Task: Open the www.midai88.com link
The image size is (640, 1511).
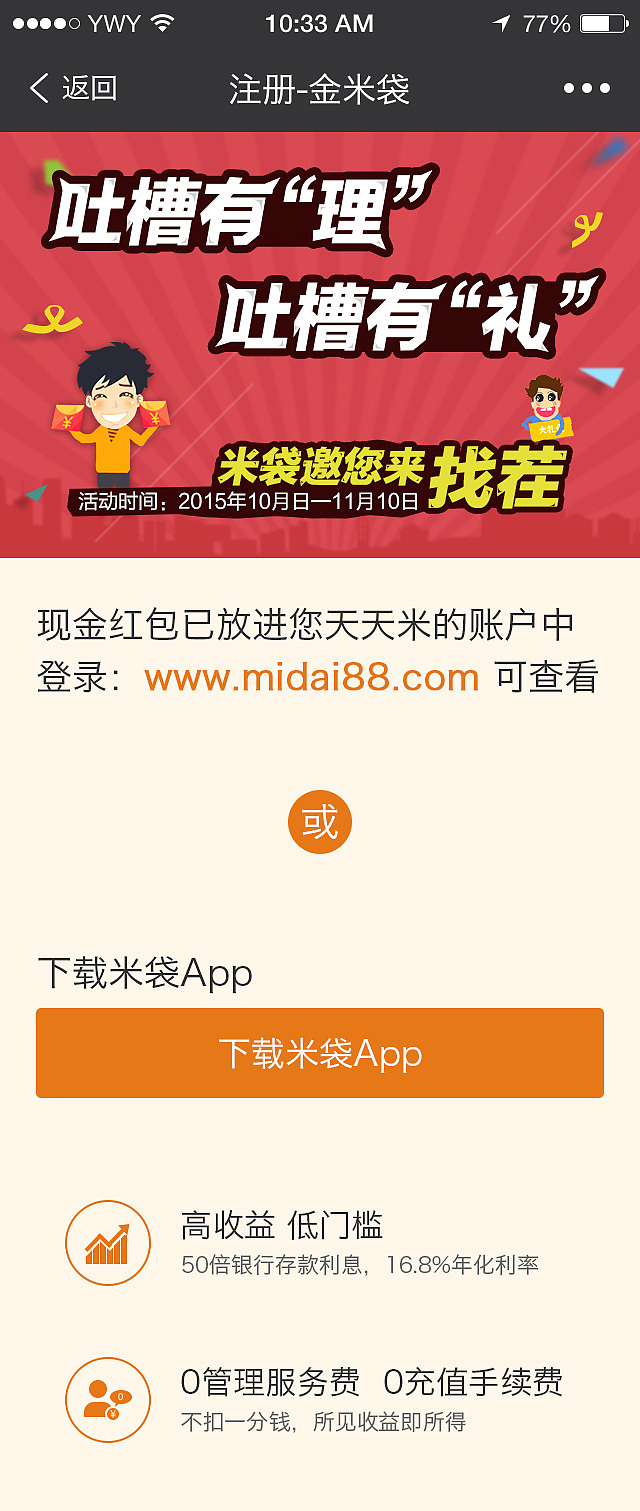Action: click(312, 678)
